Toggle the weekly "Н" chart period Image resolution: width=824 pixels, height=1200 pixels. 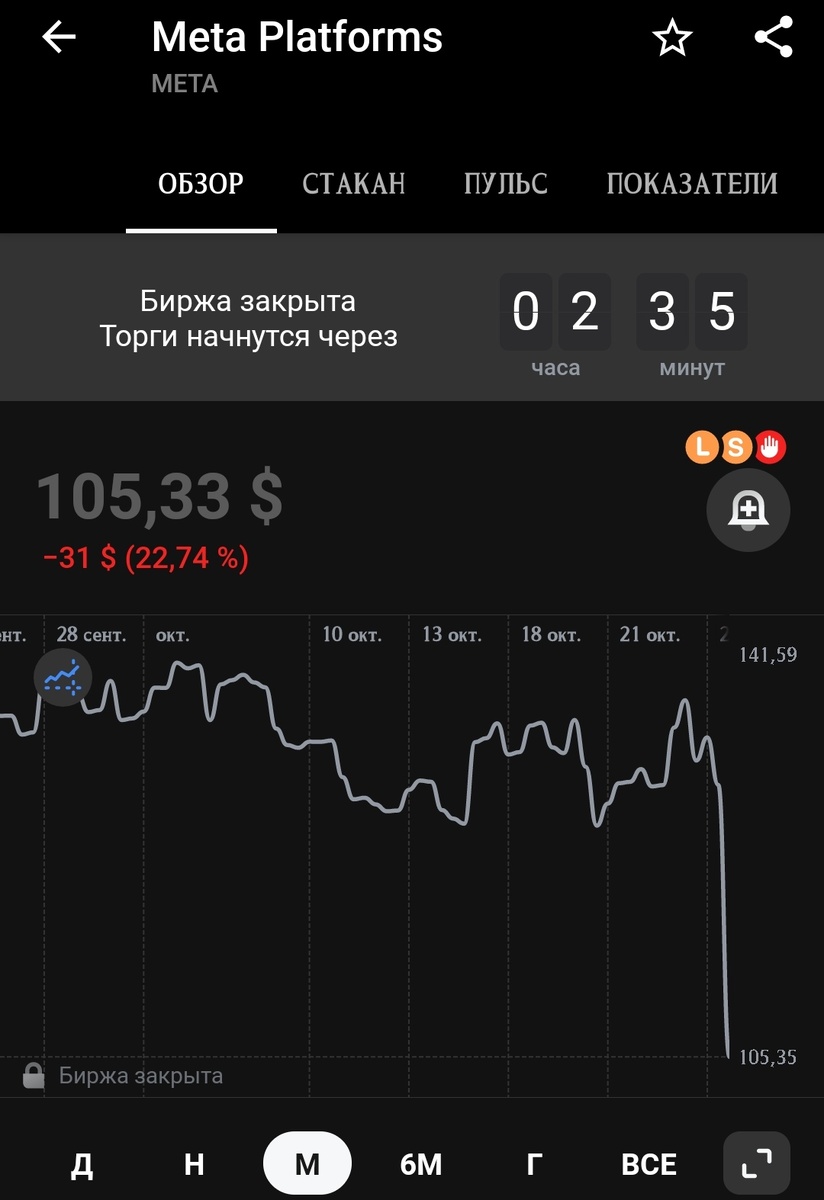[194, 1163]
